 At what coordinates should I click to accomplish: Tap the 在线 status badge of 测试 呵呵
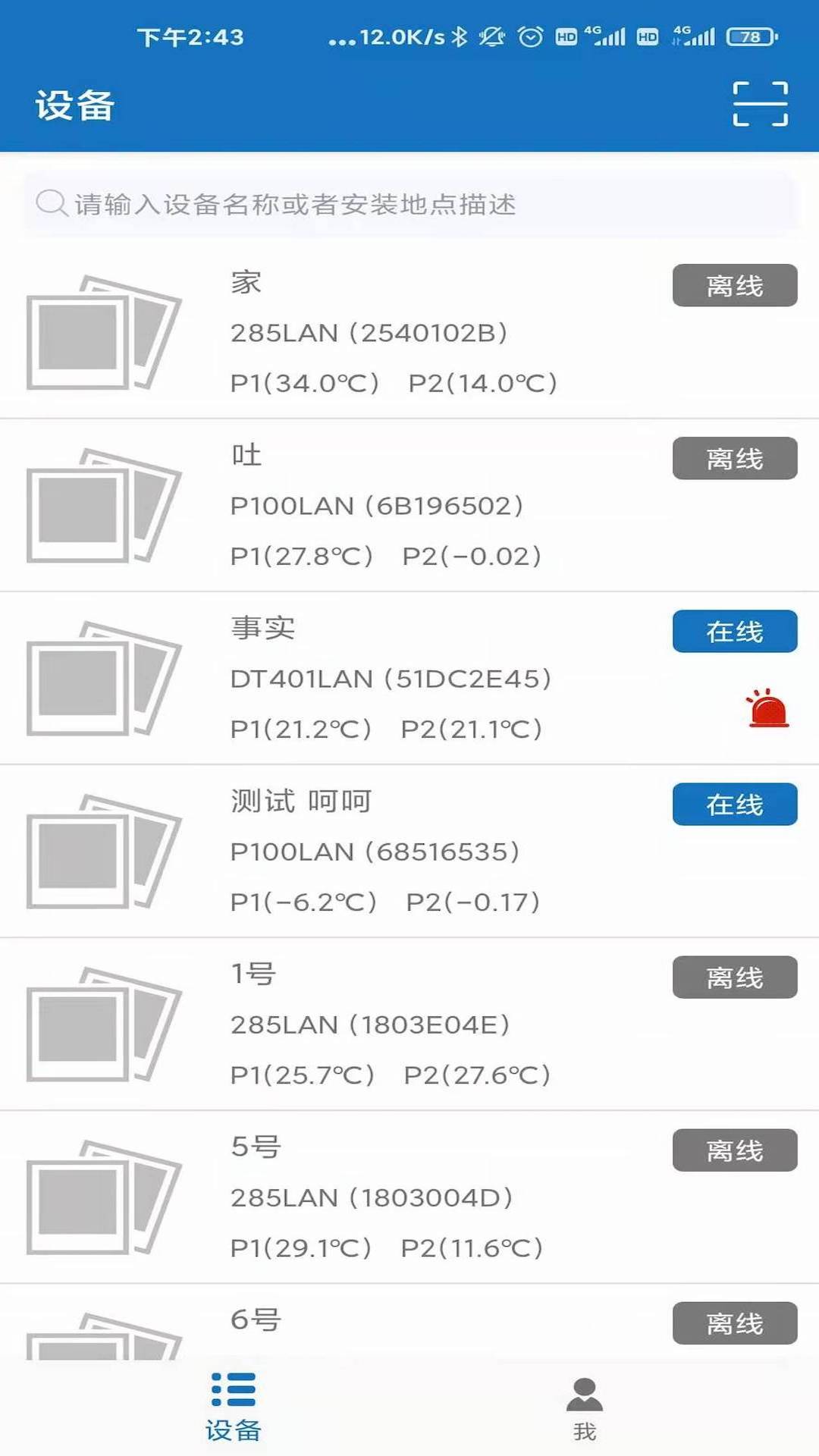(733, 805)
